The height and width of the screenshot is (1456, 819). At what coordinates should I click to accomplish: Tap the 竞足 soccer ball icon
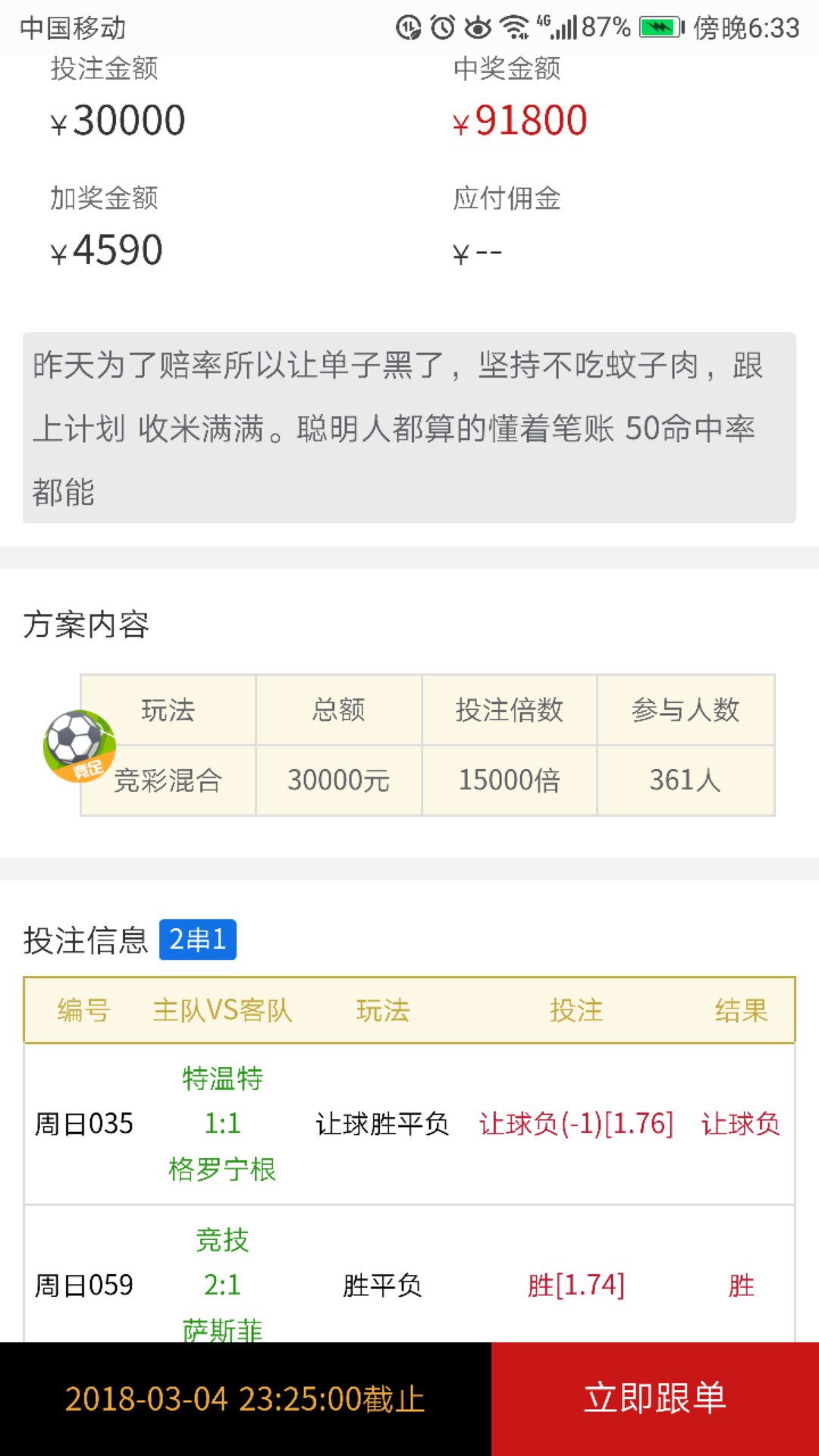(79, 747)
